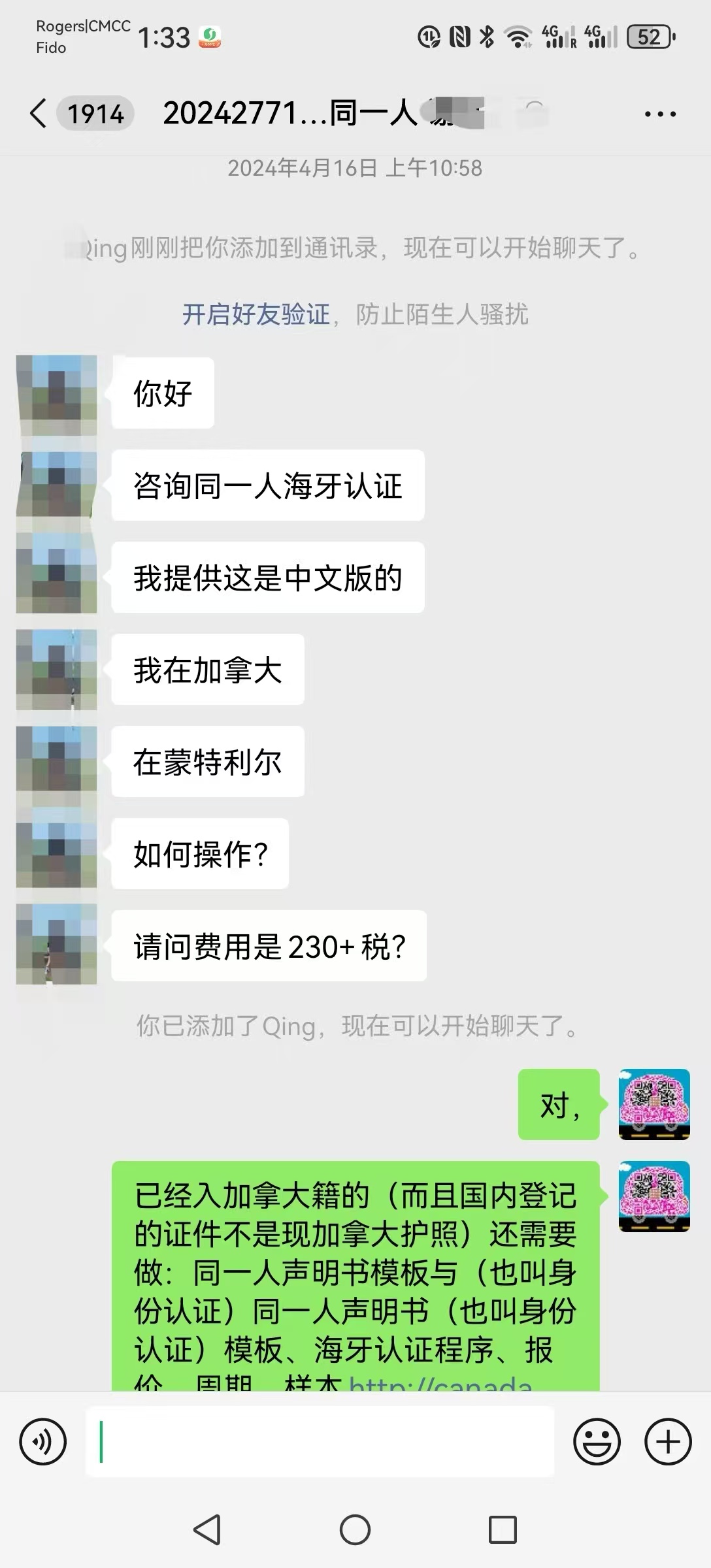This screenshot has height=1568, width=711.
Task: Open the contact's avatar beside 你好
Action: click(x=56, y=394)
